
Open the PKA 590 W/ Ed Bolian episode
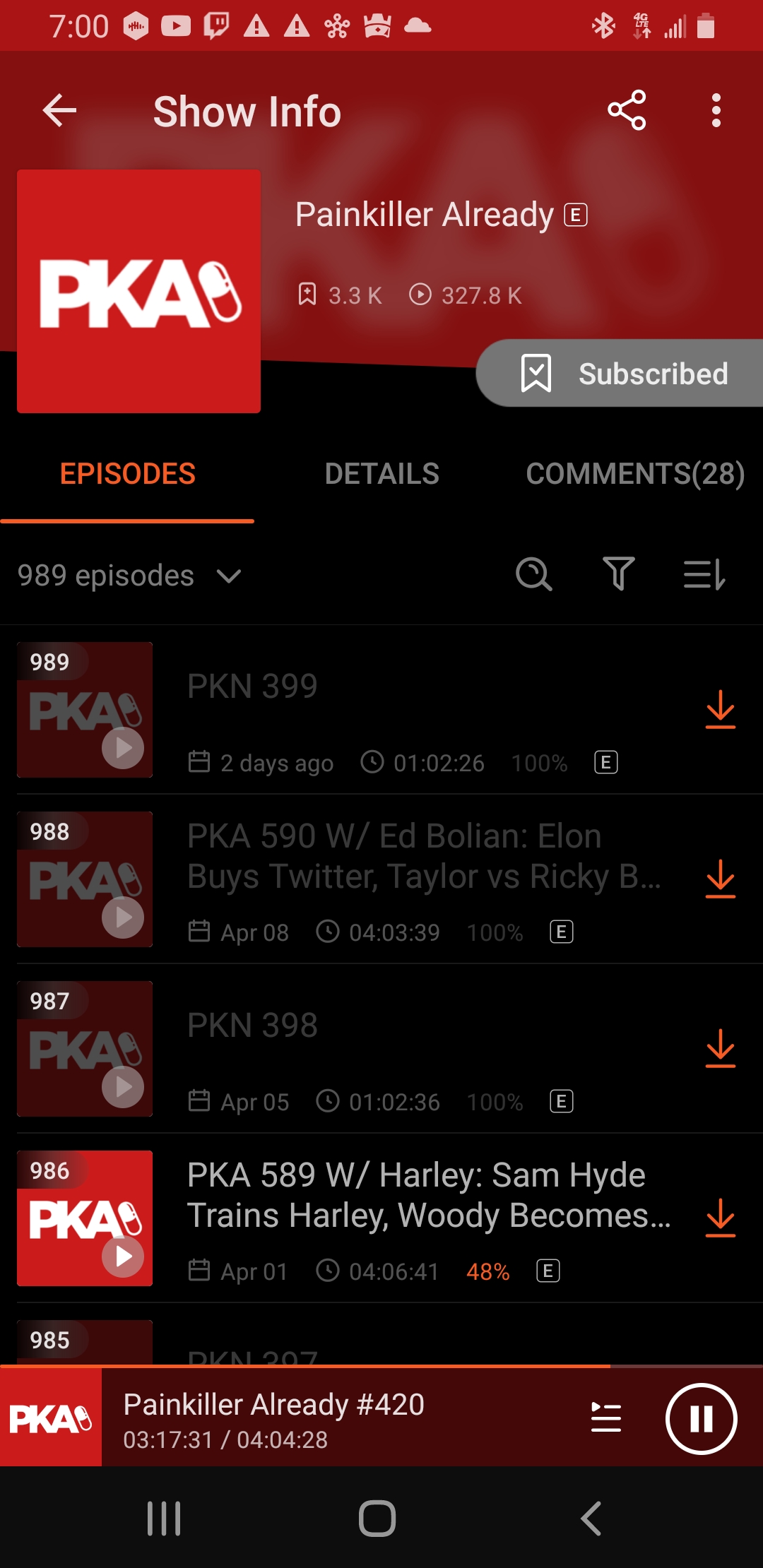pyautogui.click(x=424, y=856)
